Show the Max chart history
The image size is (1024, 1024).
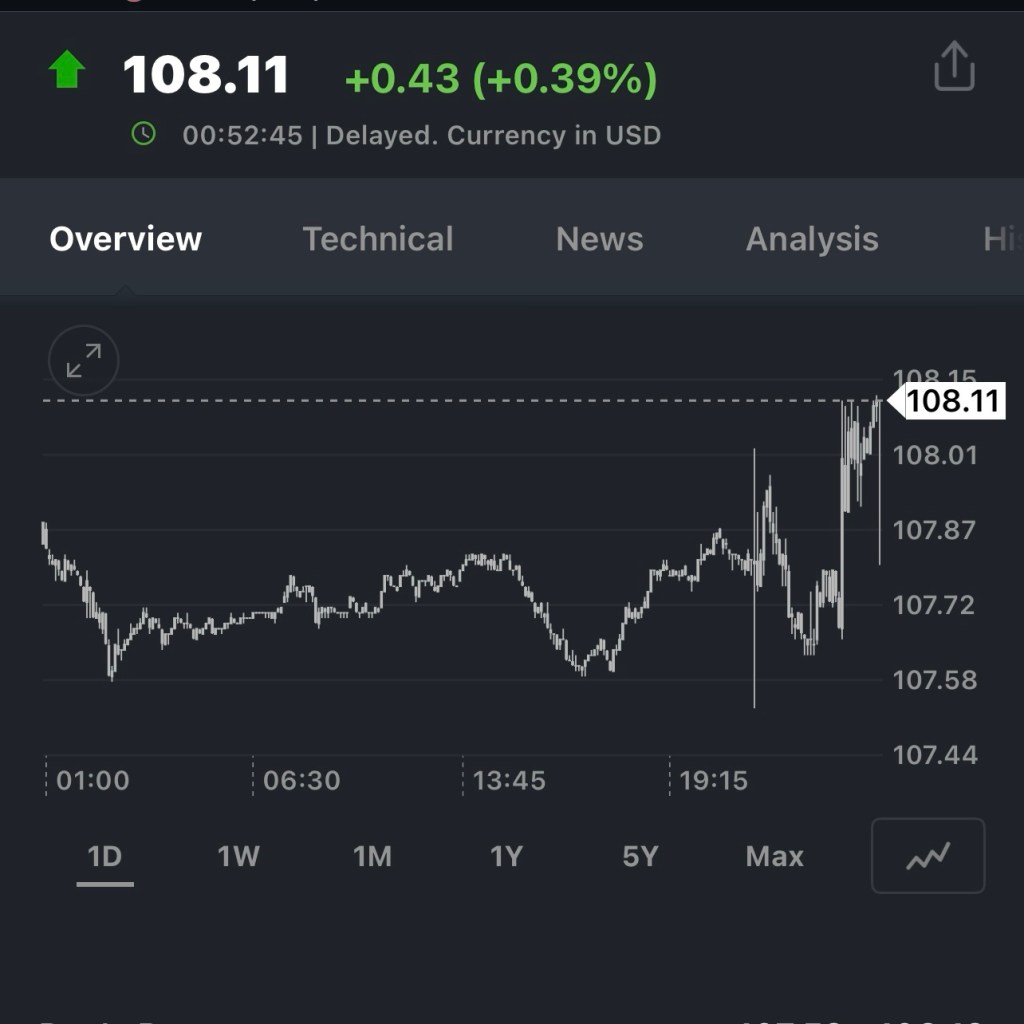click(774, 857)
